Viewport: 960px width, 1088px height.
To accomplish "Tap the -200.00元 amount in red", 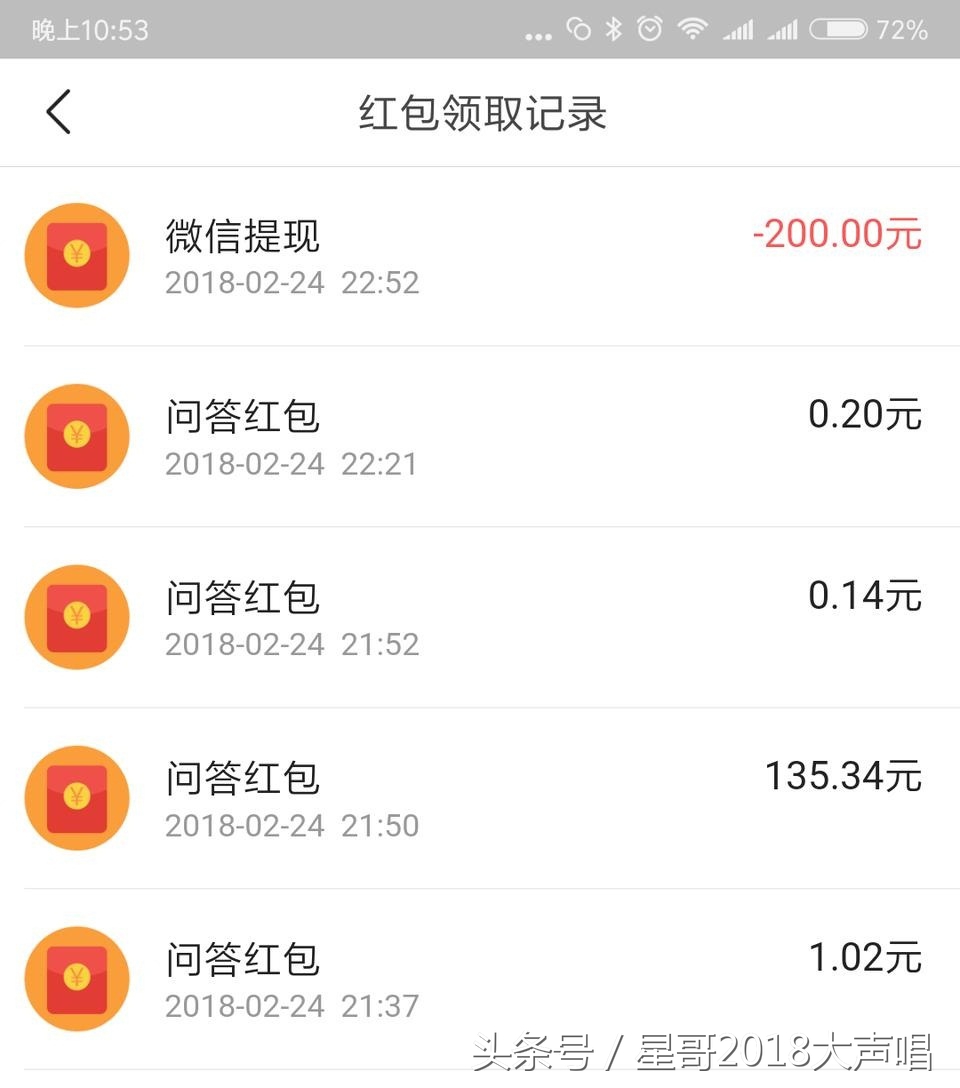I will tap(838, 234).
